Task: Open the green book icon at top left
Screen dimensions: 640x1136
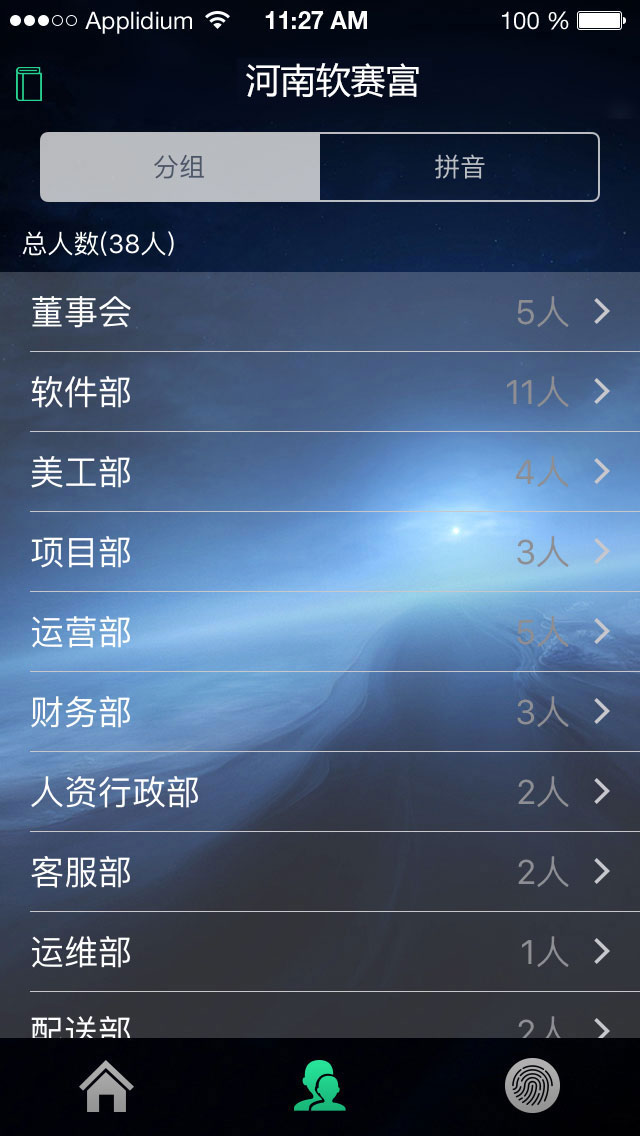Action: point(29,84)
